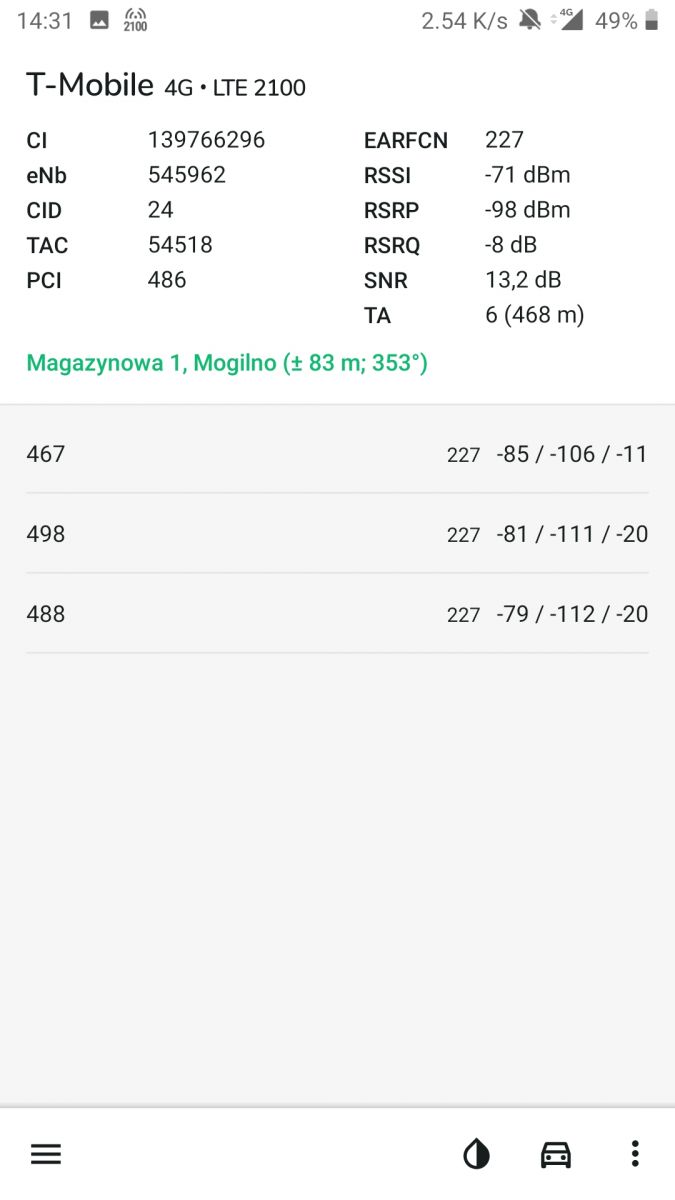675x1200 pixels.
Task: Select neighbor cell 467
Action: click(337, 454)
